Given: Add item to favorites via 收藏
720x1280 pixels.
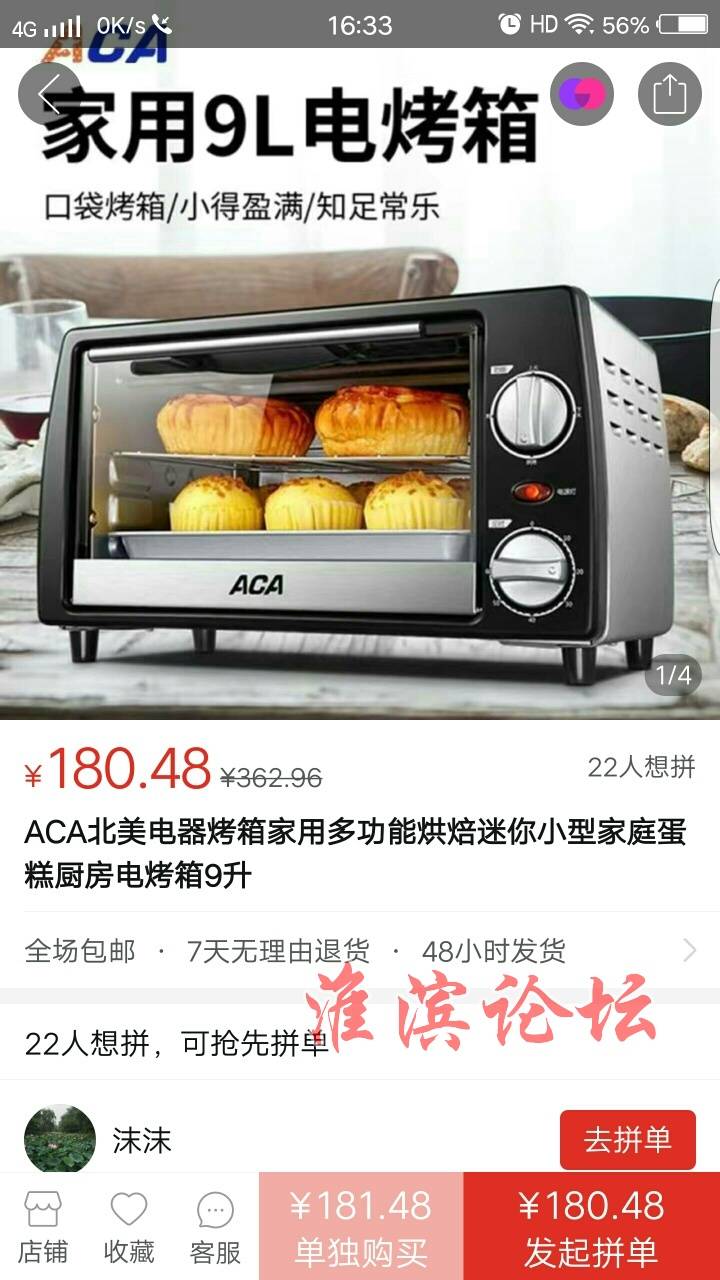Looking at the screenshot, I should 129,1227.
